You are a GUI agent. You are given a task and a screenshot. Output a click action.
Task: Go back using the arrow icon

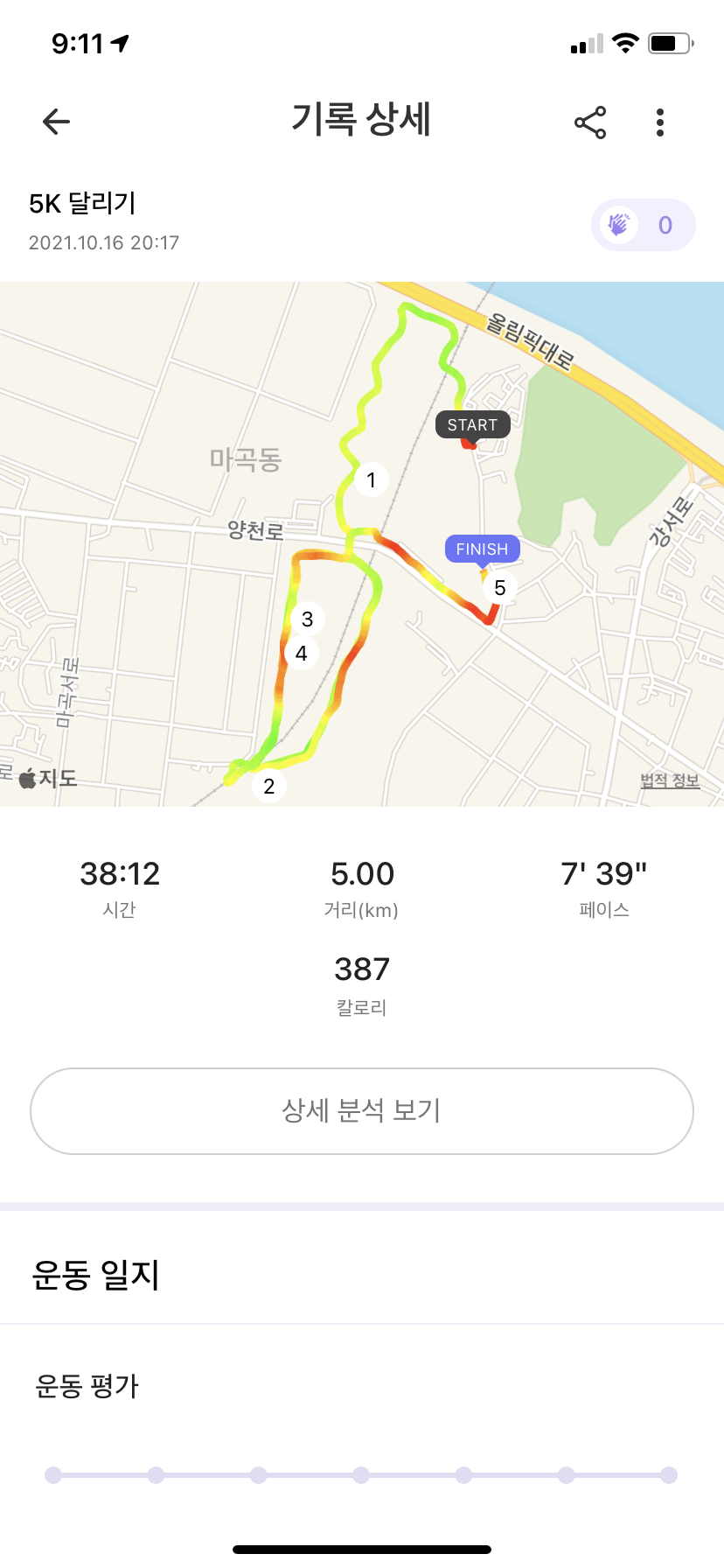pos(56,122)
